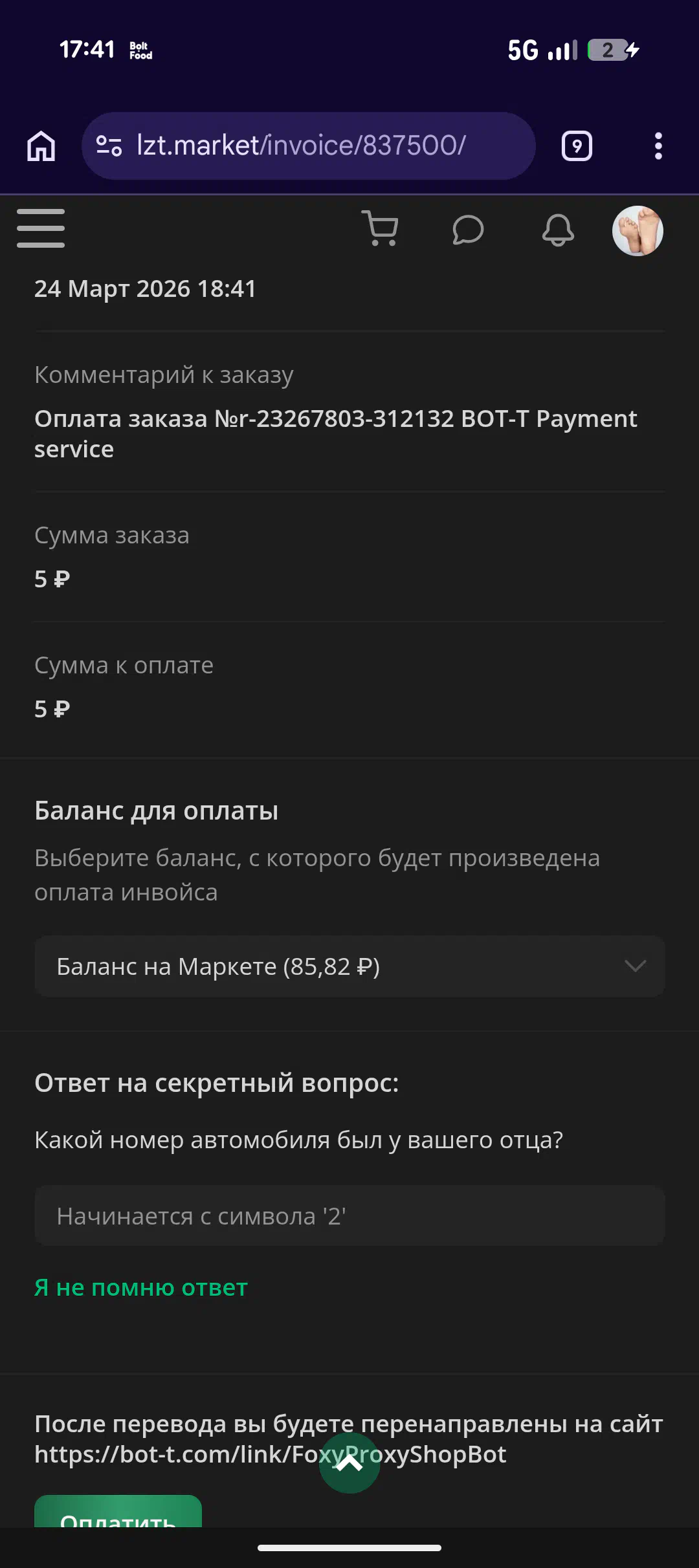
Task: Focus the secret question answer field
Action: (349, 1216)
